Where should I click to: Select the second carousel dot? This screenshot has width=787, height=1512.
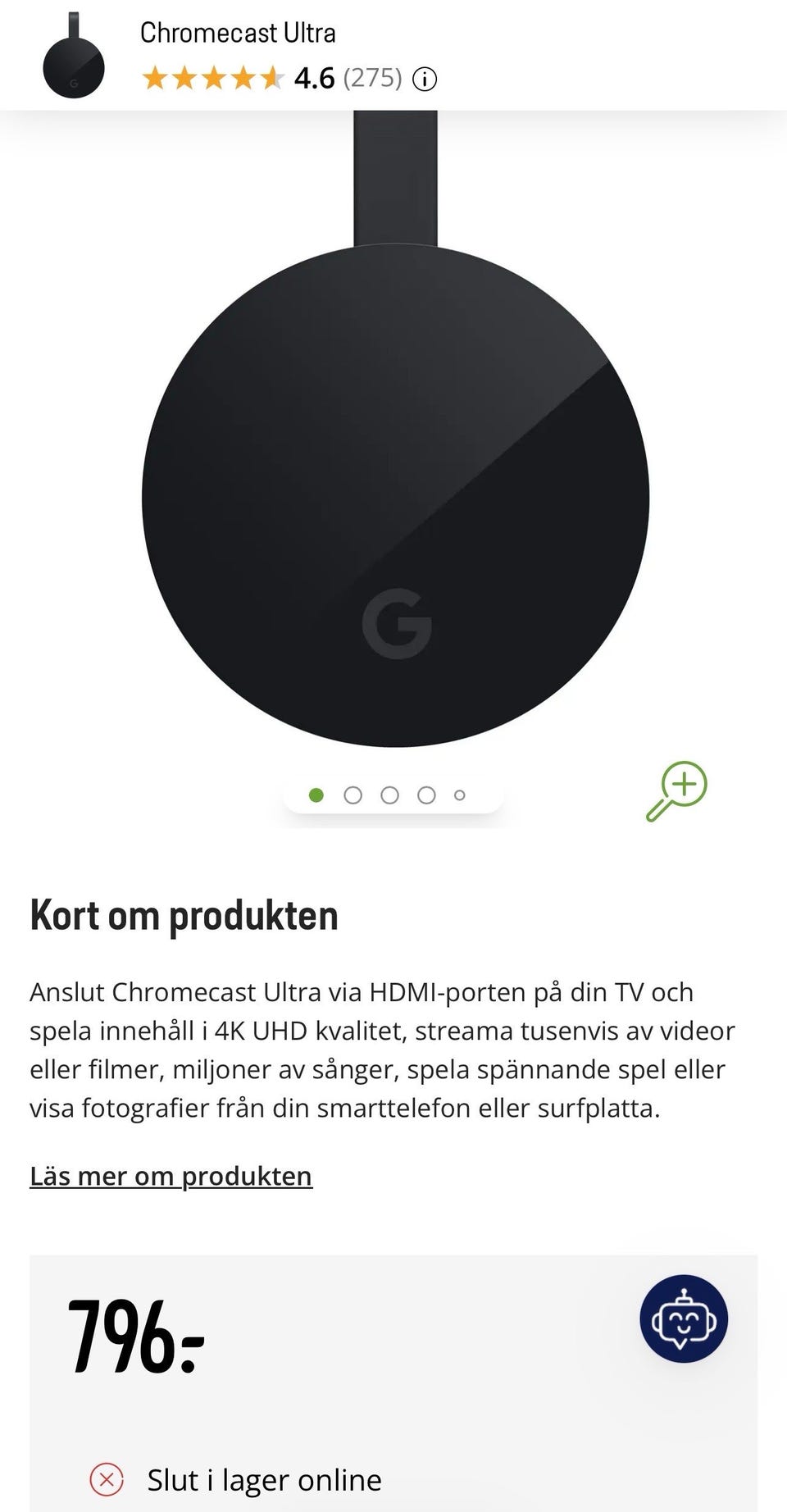(353, 795)
